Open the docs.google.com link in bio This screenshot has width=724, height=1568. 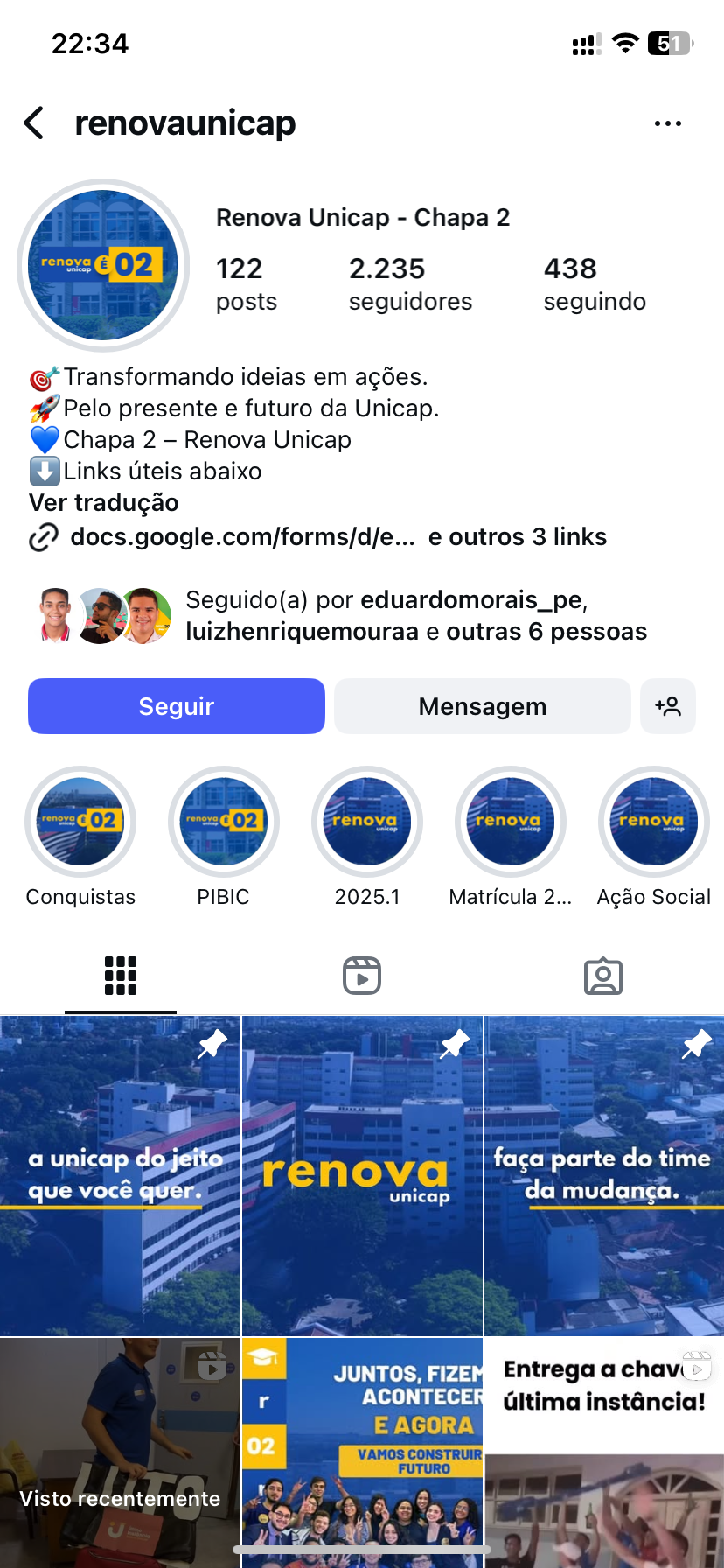[242, 537]
